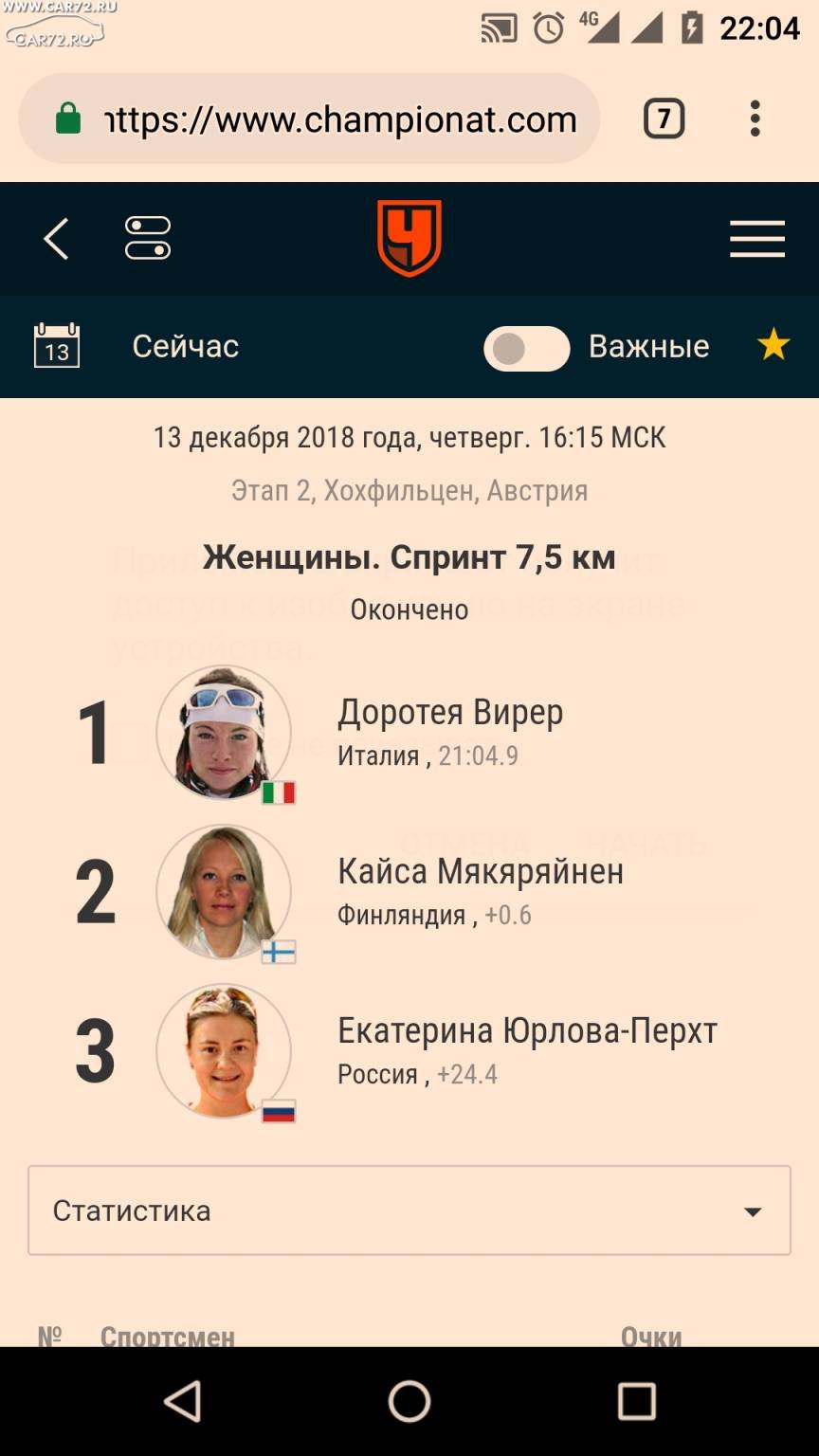Open Кайса Мякяряйнен's profile

point(481,871)
